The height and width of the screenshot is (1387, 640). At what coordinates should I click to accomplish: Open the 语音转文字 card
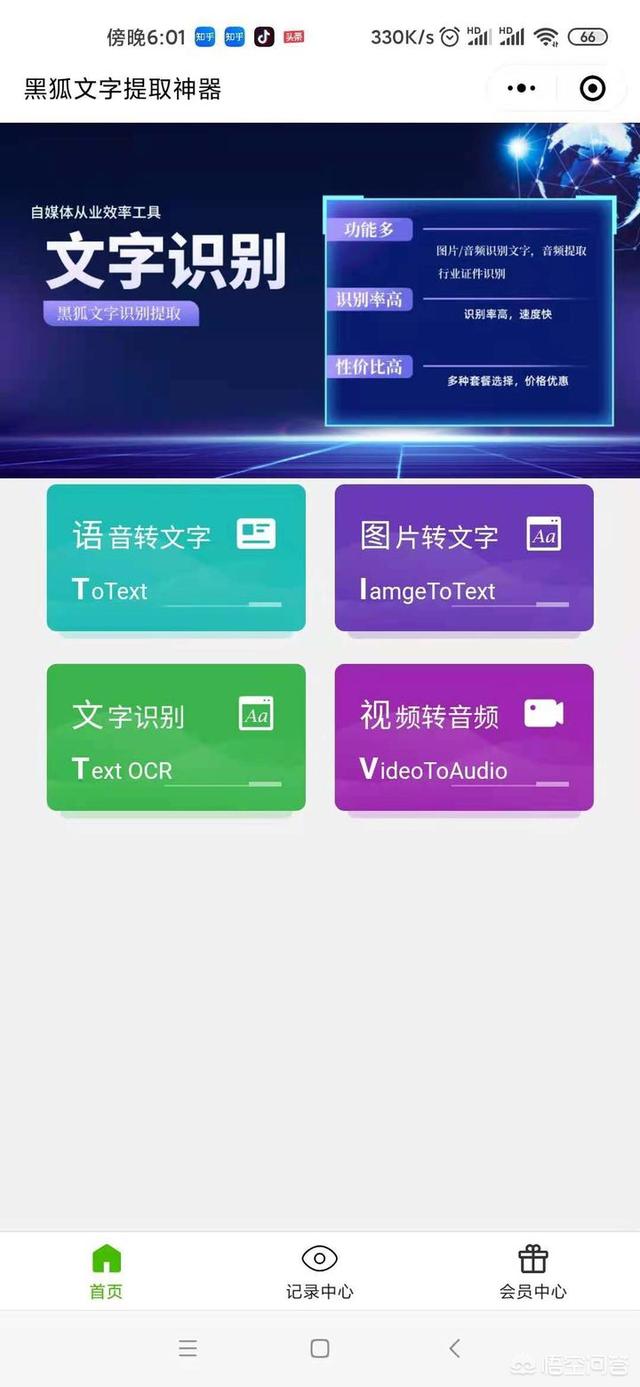tap(176, 558)
